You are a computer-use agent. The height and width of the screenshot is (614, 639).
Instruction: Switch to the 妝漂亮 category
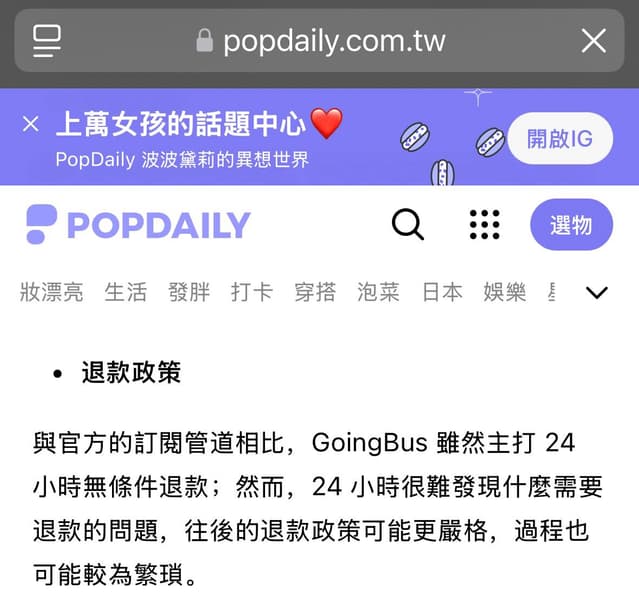pos(52,292)
